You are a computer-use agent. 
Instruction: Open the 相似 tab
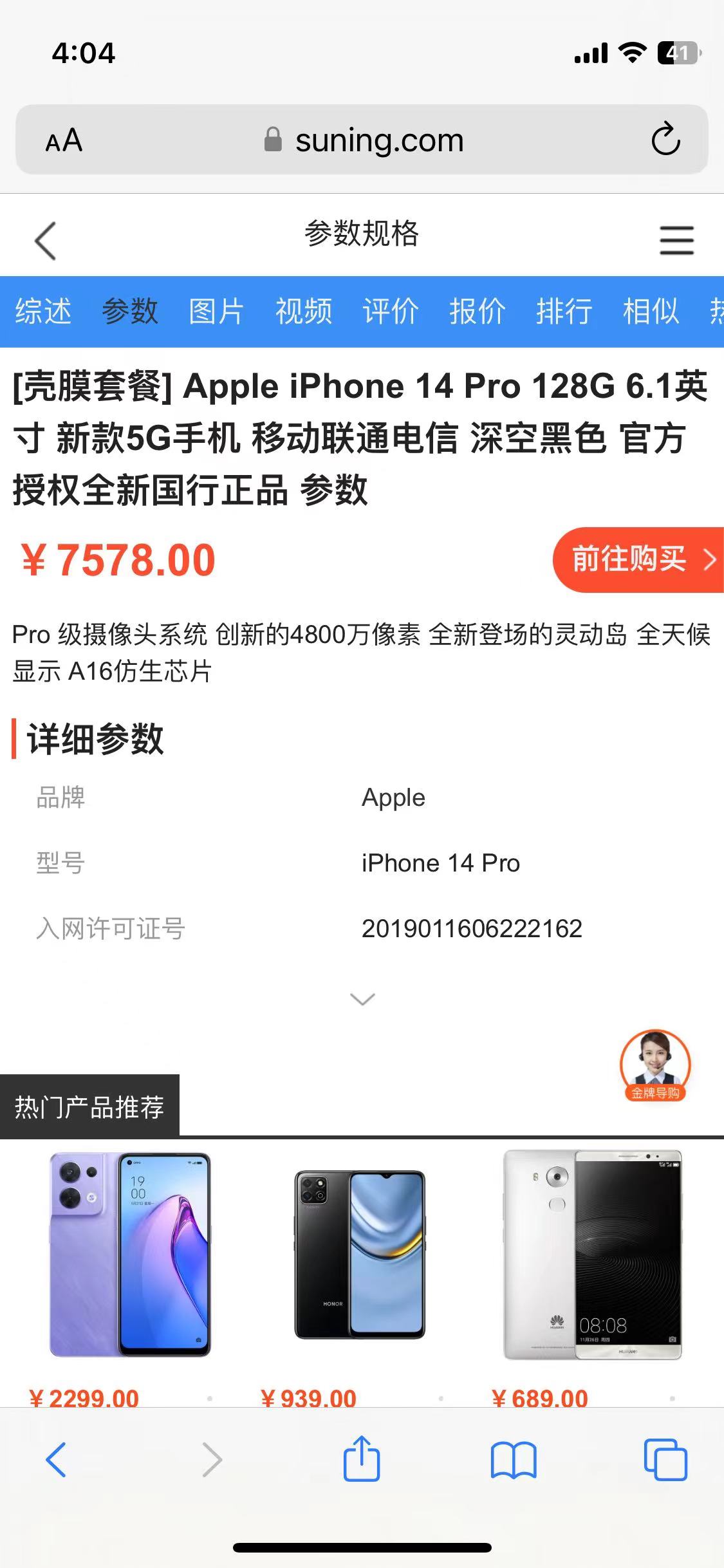(x=651, y=312)
